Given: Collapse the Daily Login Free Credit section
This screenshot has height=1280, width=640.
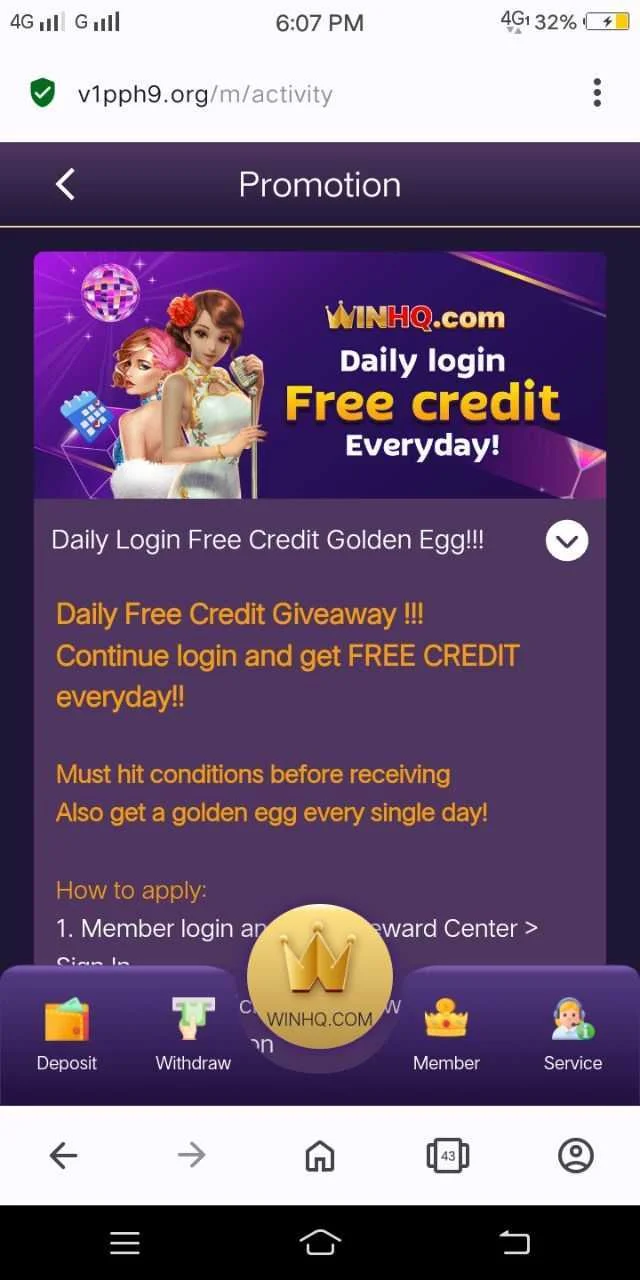Looking at the screenshot, I should click(567, 541).
